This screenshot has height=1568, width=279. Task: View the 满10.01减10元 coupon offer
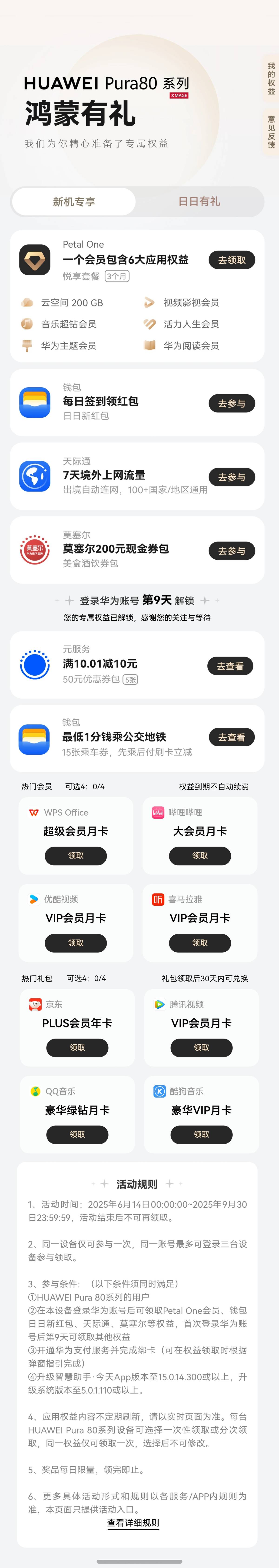coord(230,666)
